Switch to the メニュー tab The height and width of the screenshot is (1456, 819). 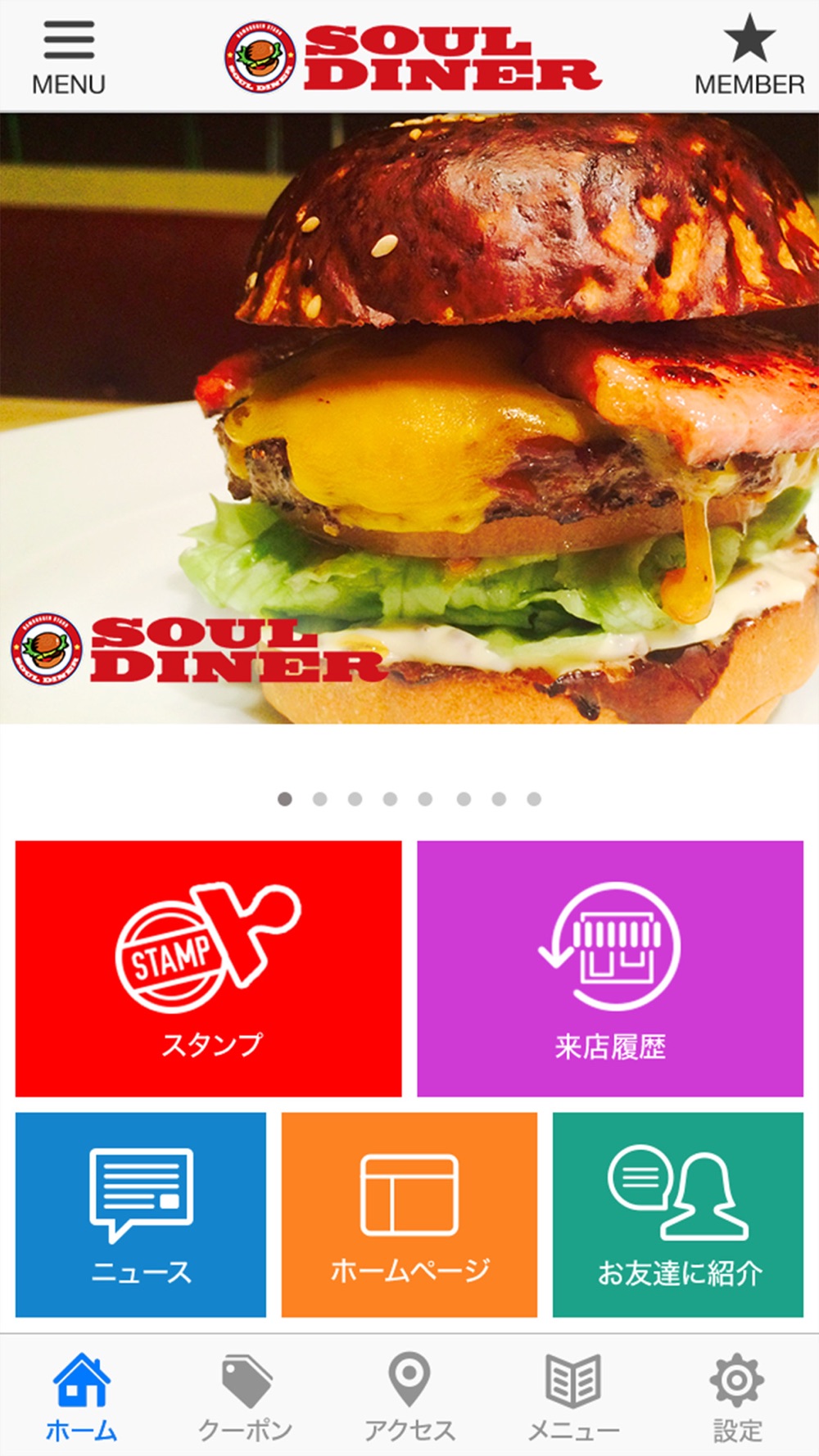[x=573, y=1398]
